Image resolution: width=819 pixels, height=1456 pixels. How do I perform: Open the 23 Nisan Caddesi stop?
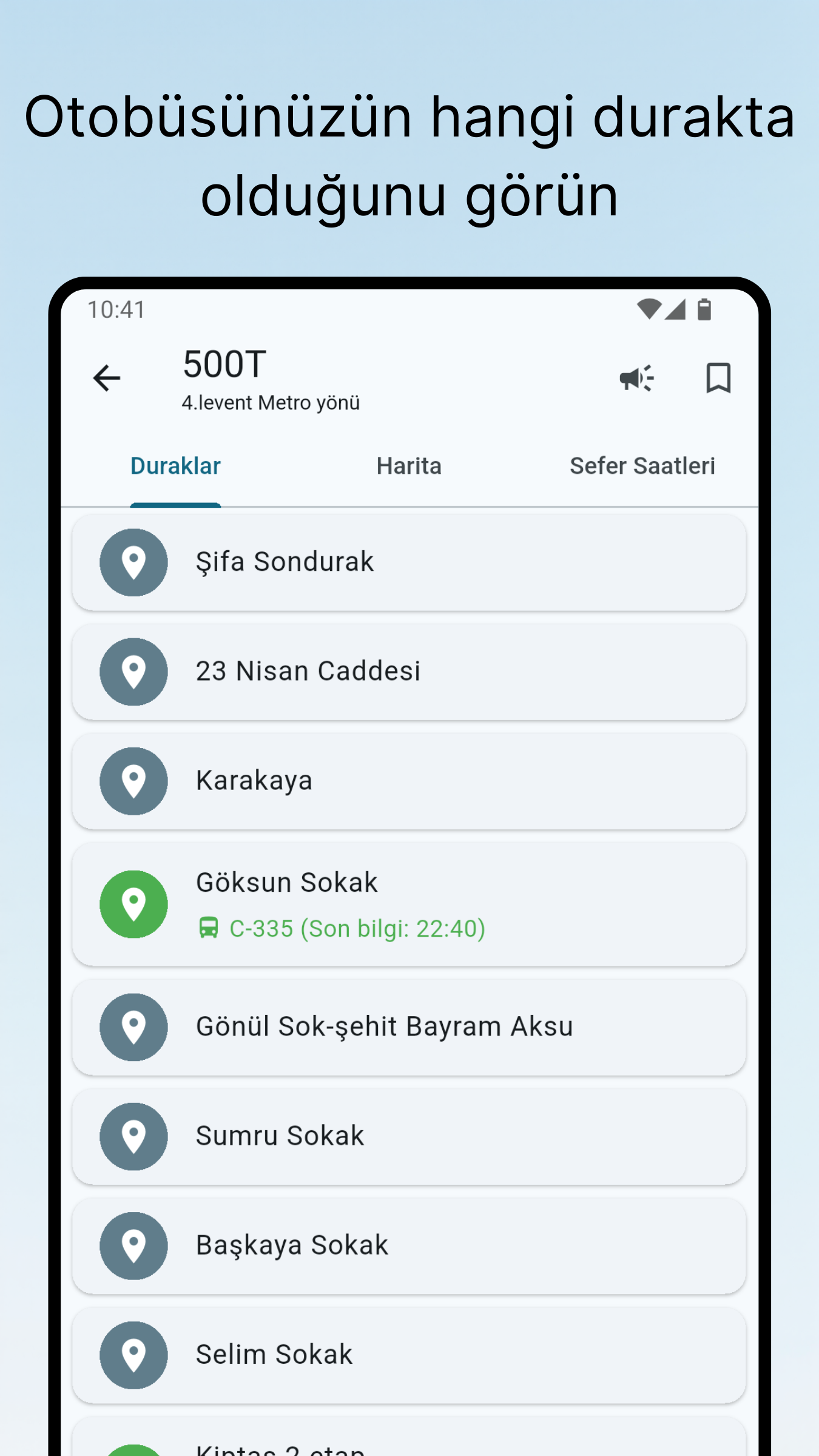307,671
